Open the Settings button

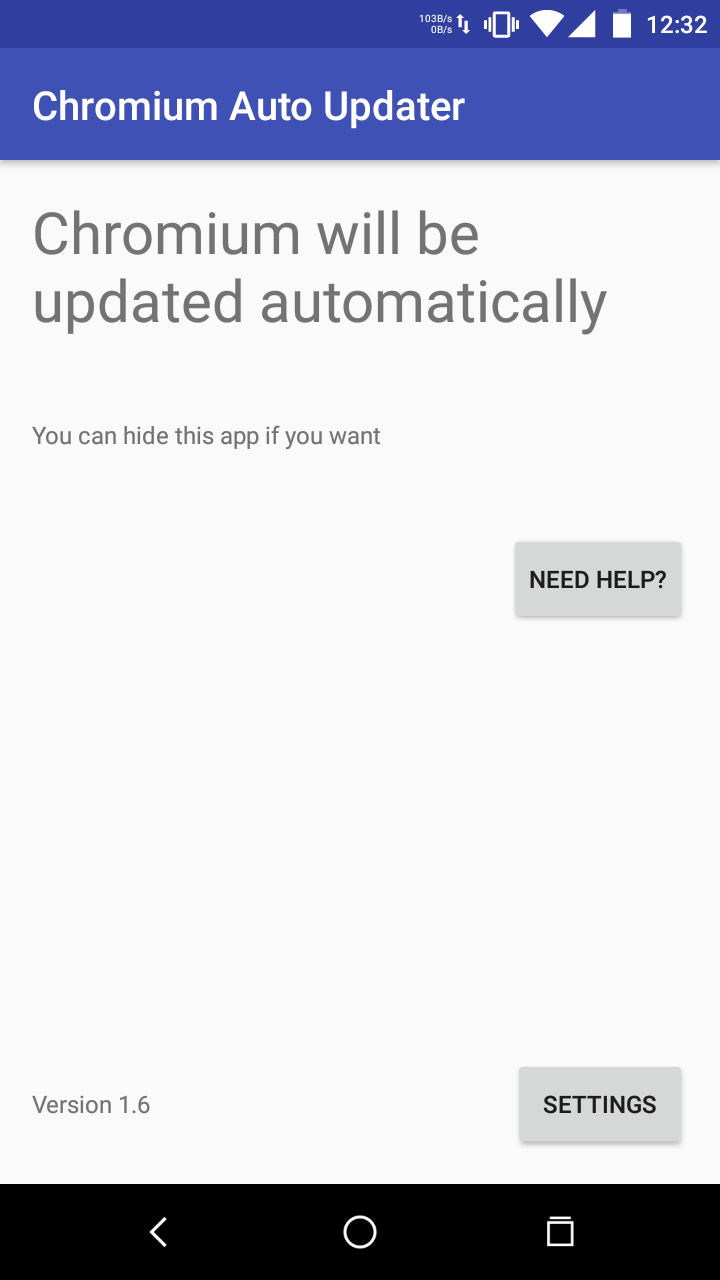[x=600, y=1104]
